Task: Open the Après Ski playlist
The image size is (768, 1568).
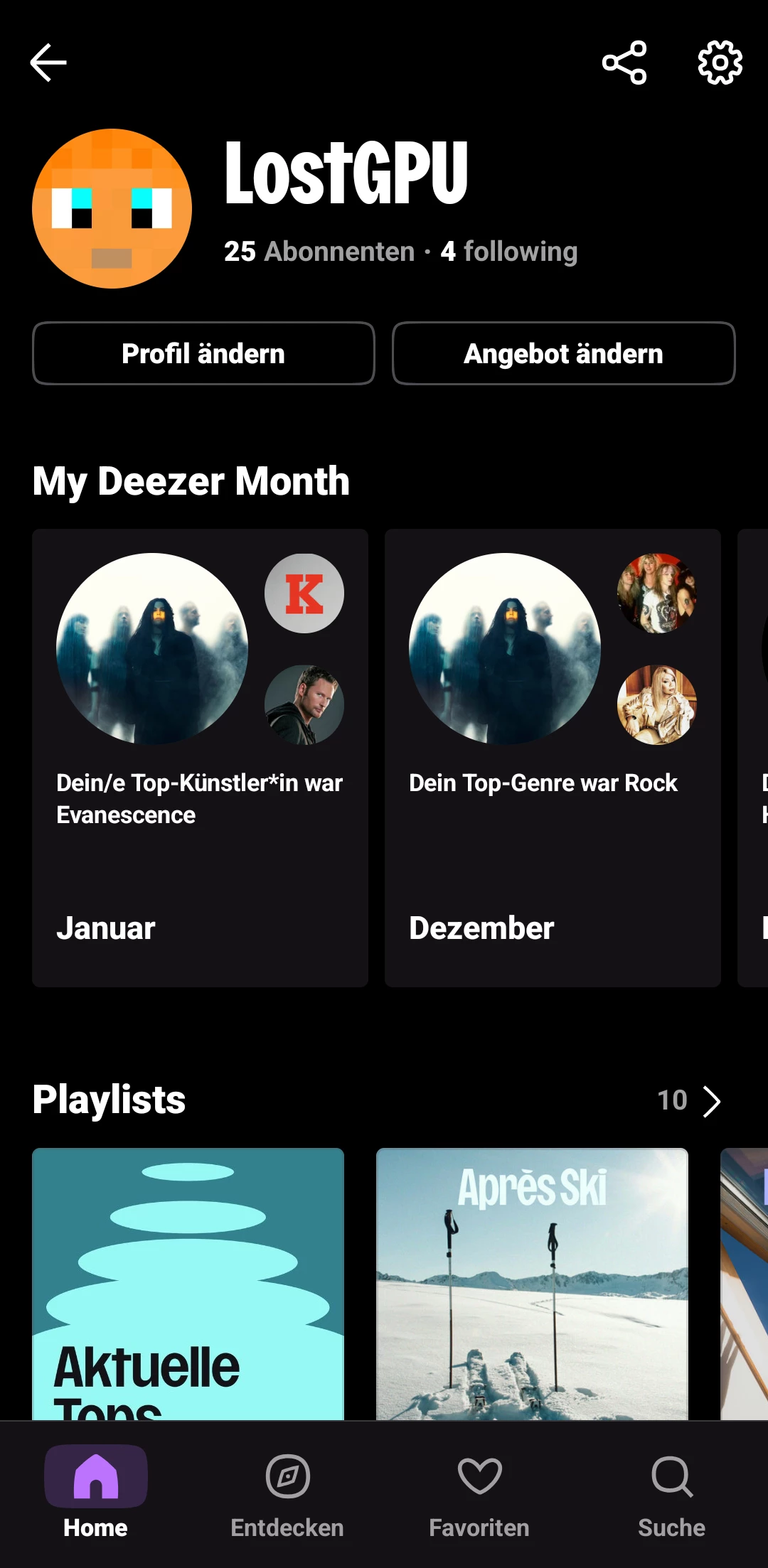Action: click(x=532, y=1283)
